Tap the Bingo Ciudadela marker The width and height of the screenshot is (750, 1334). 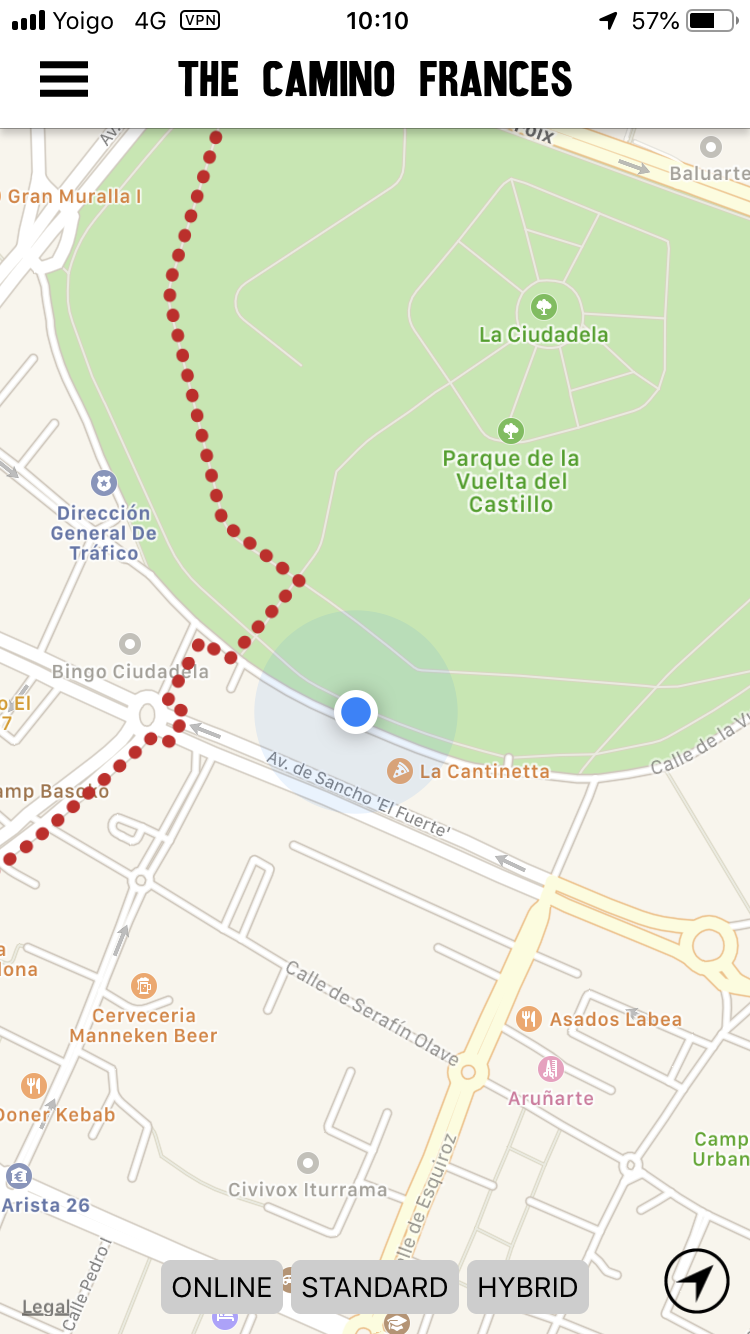(x=129, y=644)
